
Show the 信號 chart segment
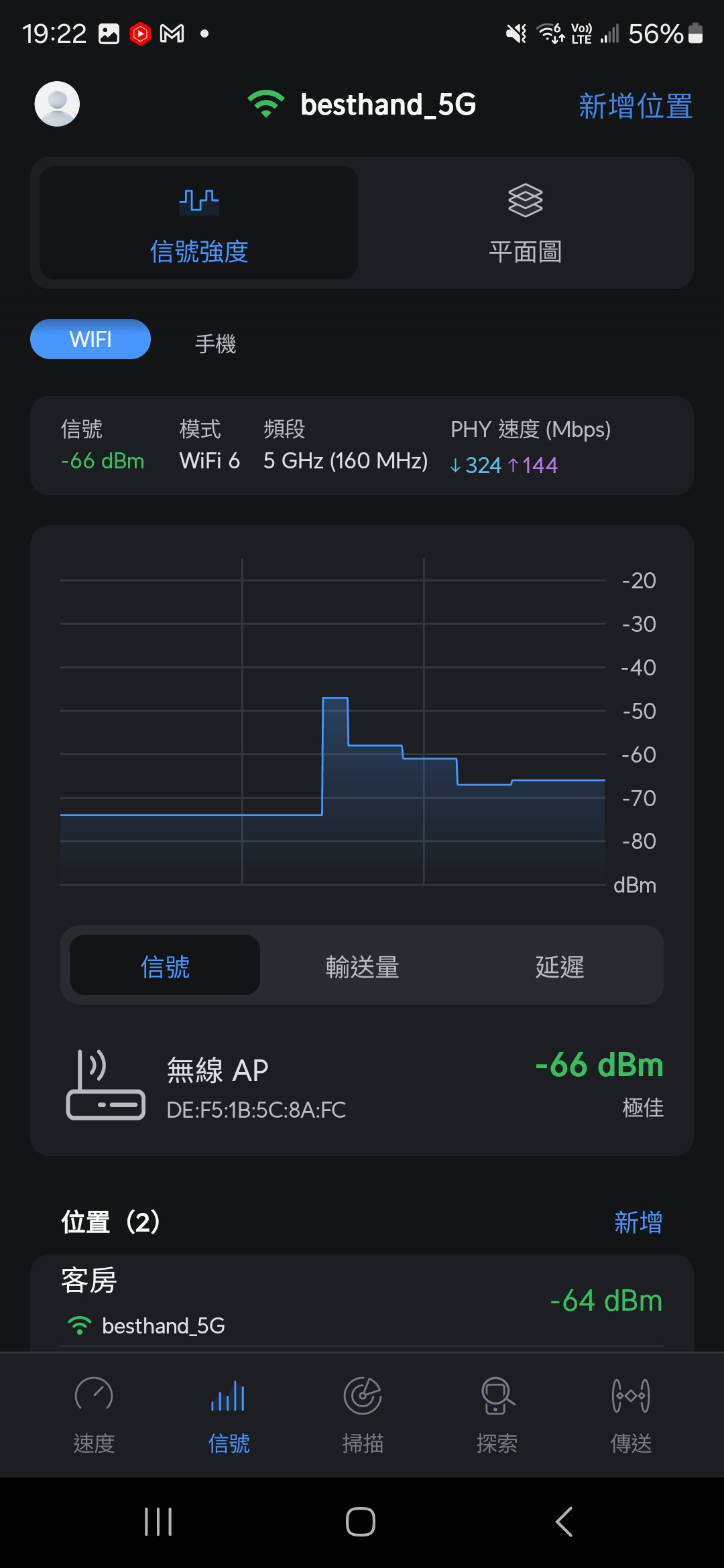coord(165,966)
